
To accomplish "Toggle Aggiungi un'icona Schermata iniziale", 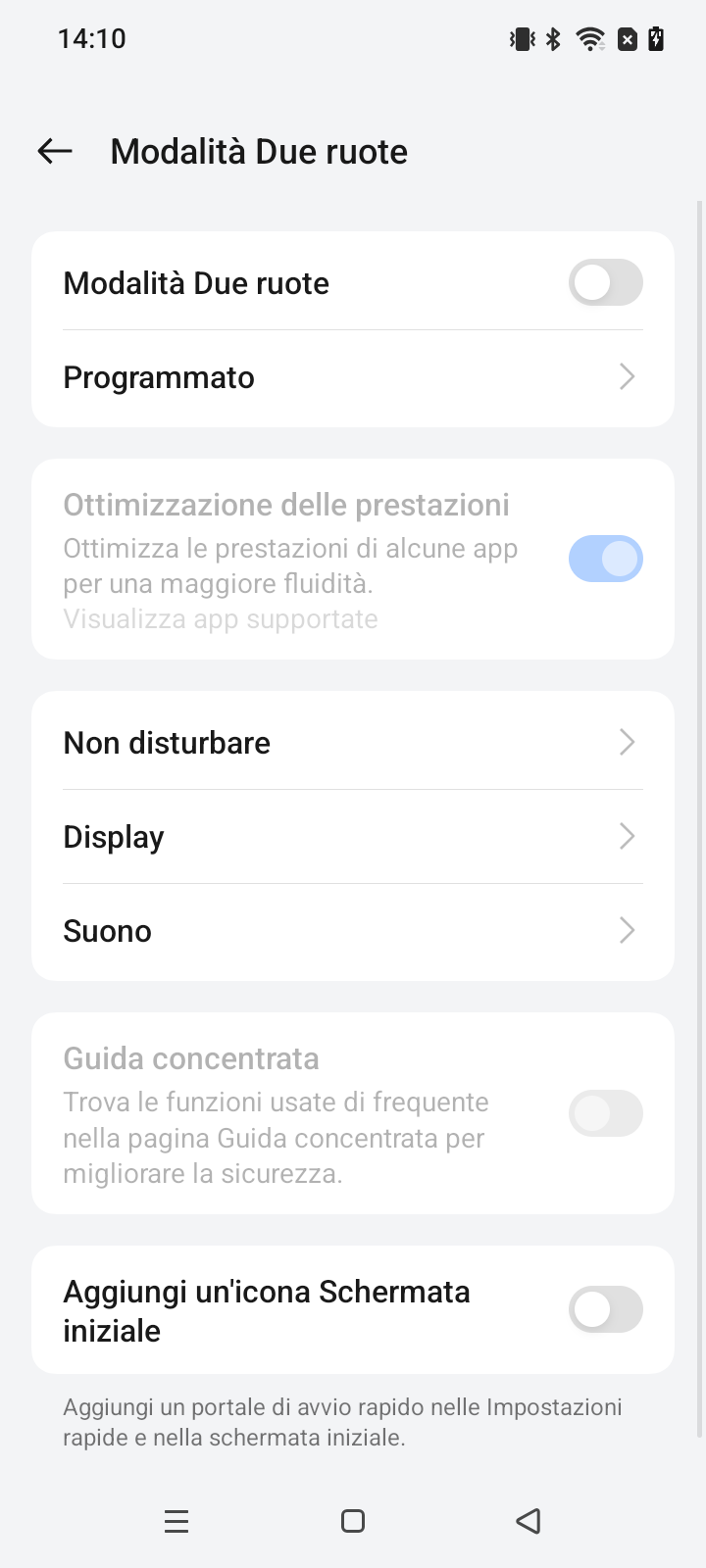I will point(605,1310).
